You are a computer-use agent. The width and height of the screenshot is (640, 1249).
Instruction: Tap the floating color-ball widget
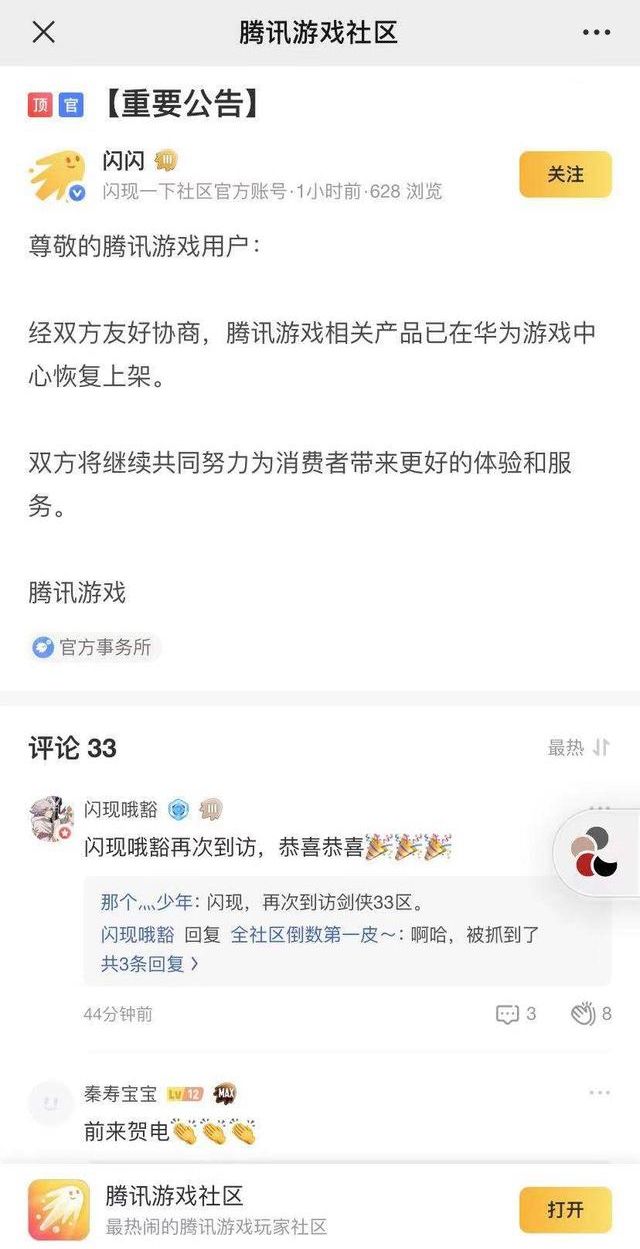(x=595, y=851)
